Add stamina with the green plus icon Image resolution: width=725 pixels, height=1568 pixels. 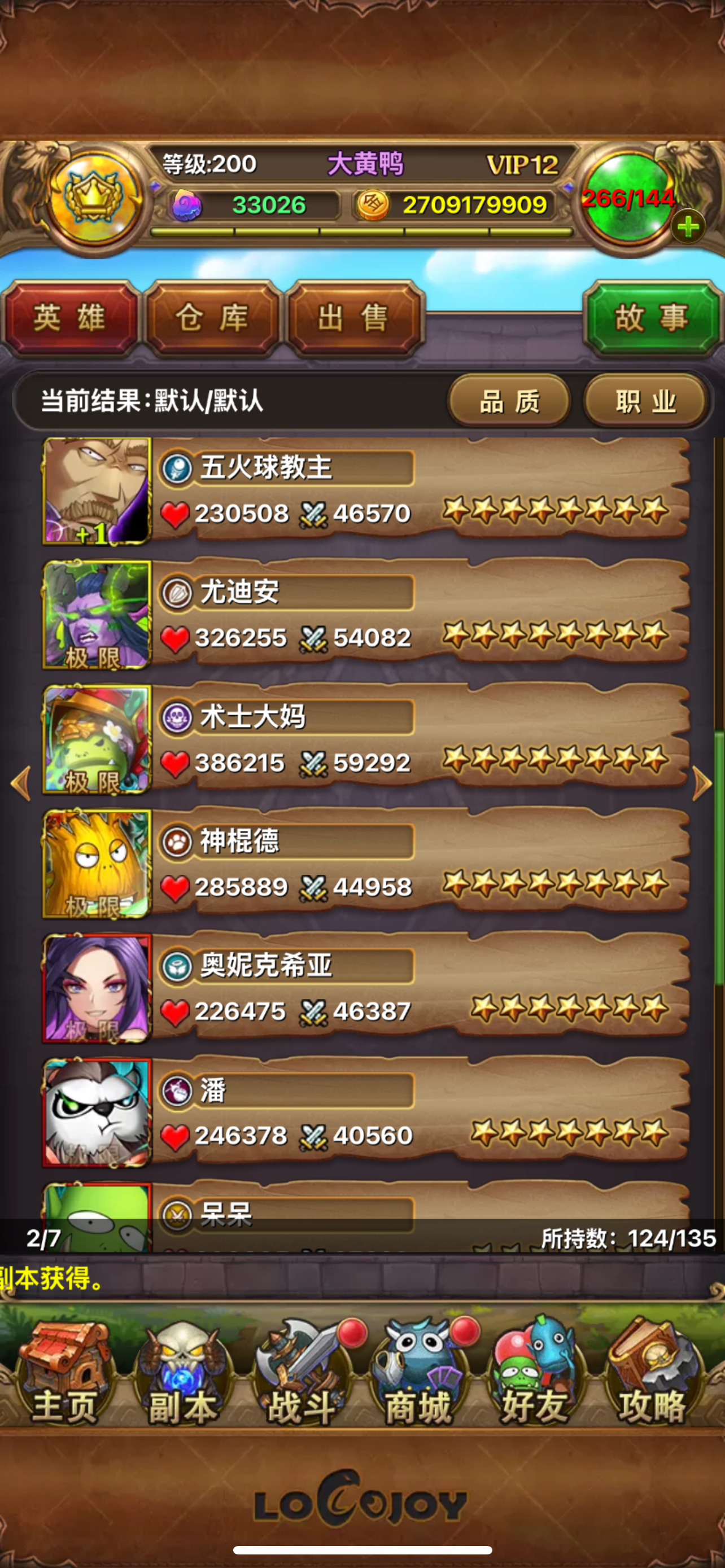pyautogui.click(x=688, y=227)
